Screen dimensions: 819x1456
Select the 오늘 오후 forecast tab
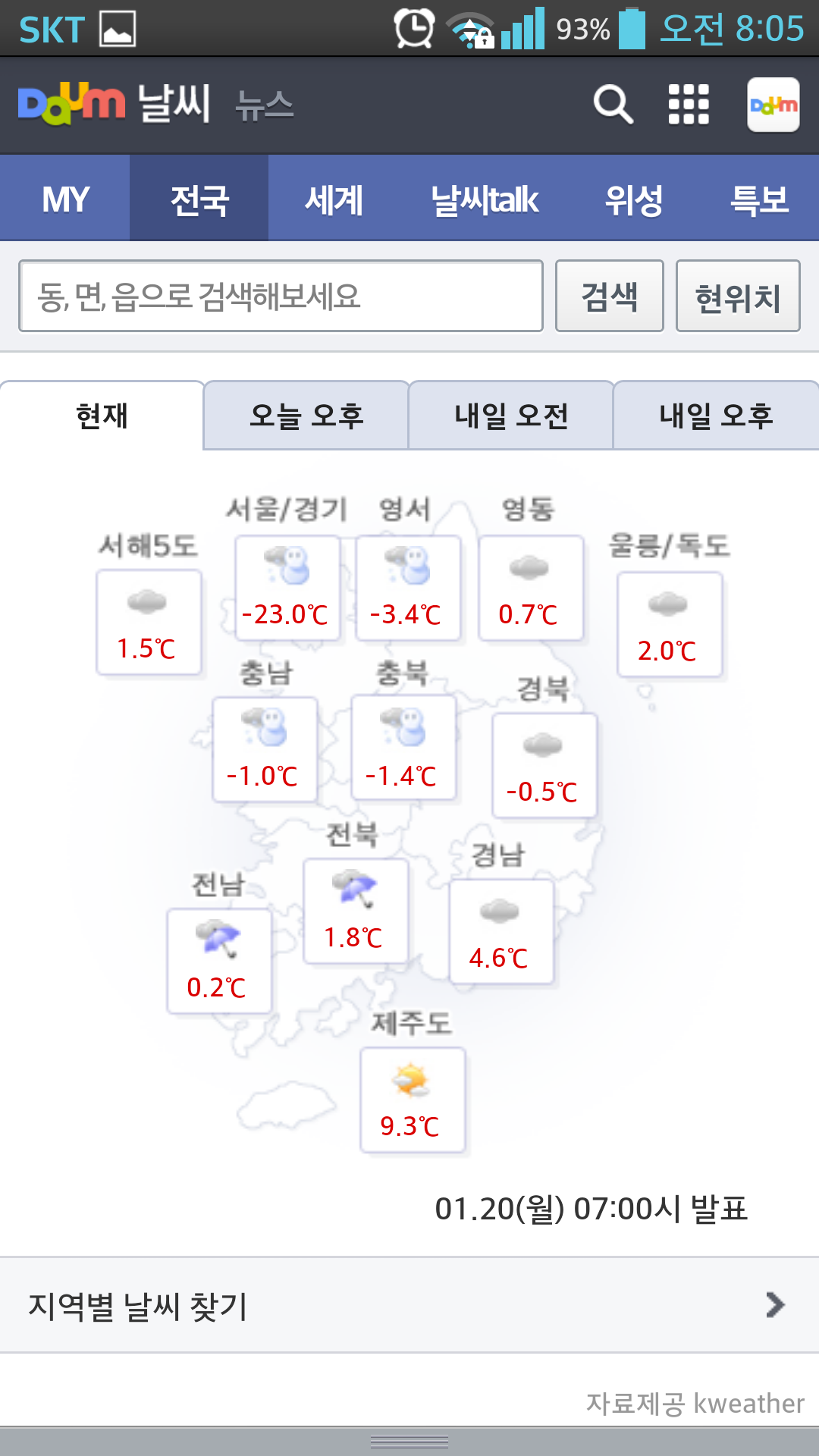pos(306,416)
